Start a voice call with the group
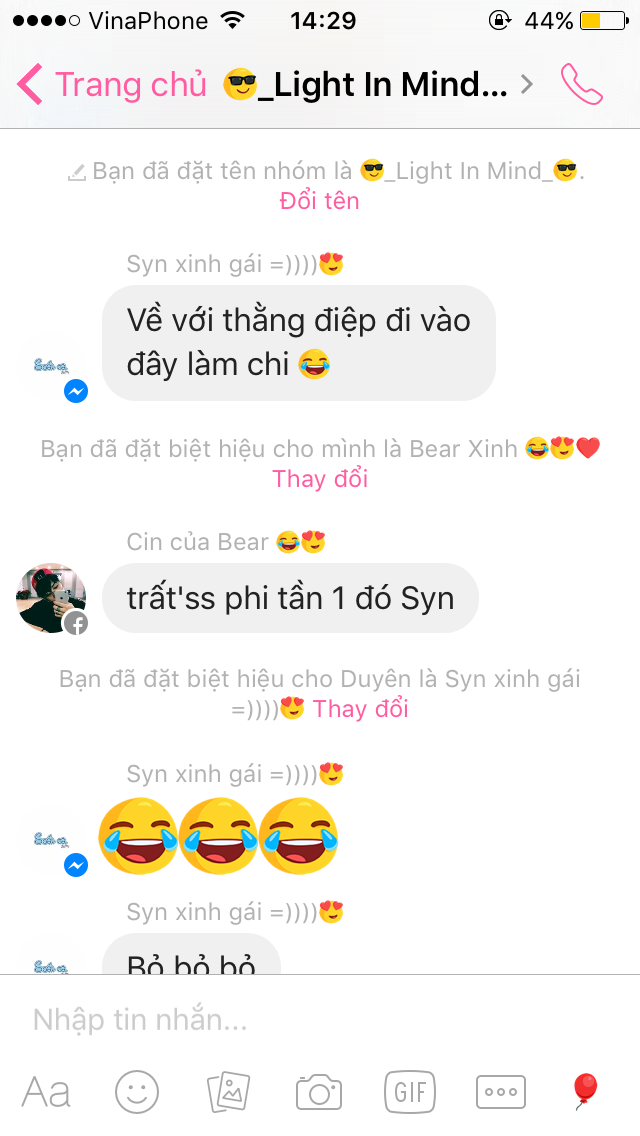This screenshot has width=640, height=1136. [581, 85]
